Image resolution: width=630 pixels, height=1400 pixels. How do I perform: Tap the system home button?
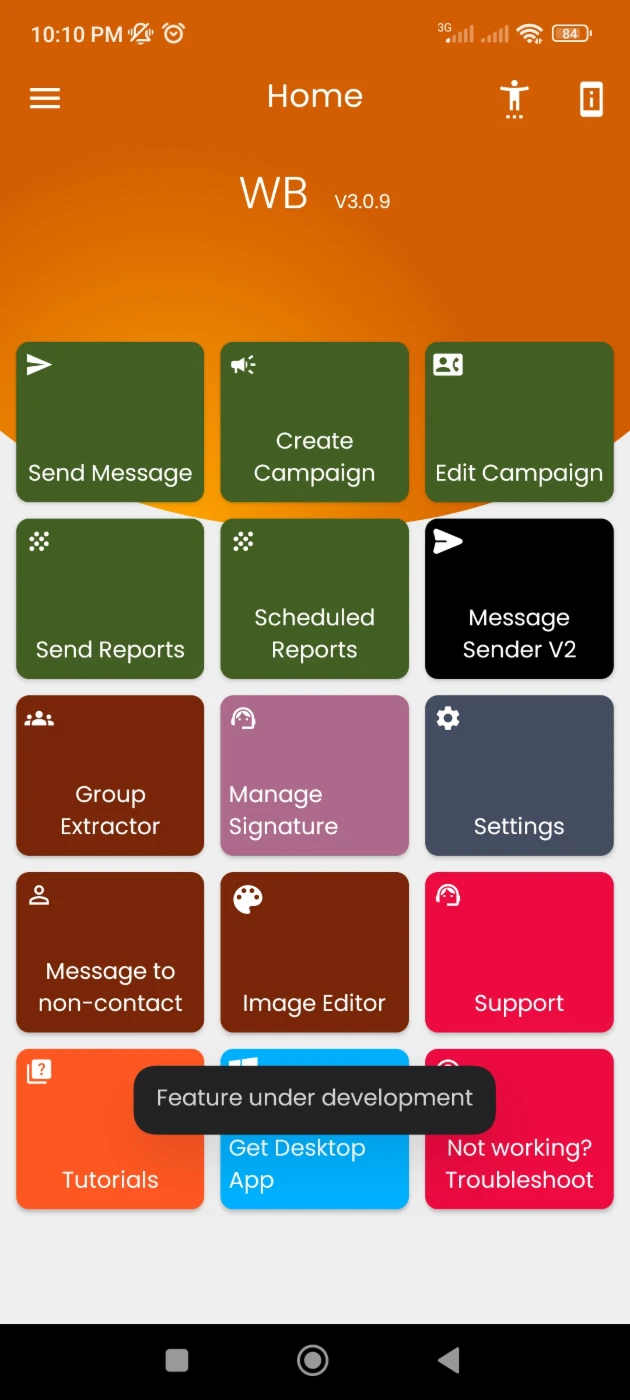click(x=313, y=1360)
